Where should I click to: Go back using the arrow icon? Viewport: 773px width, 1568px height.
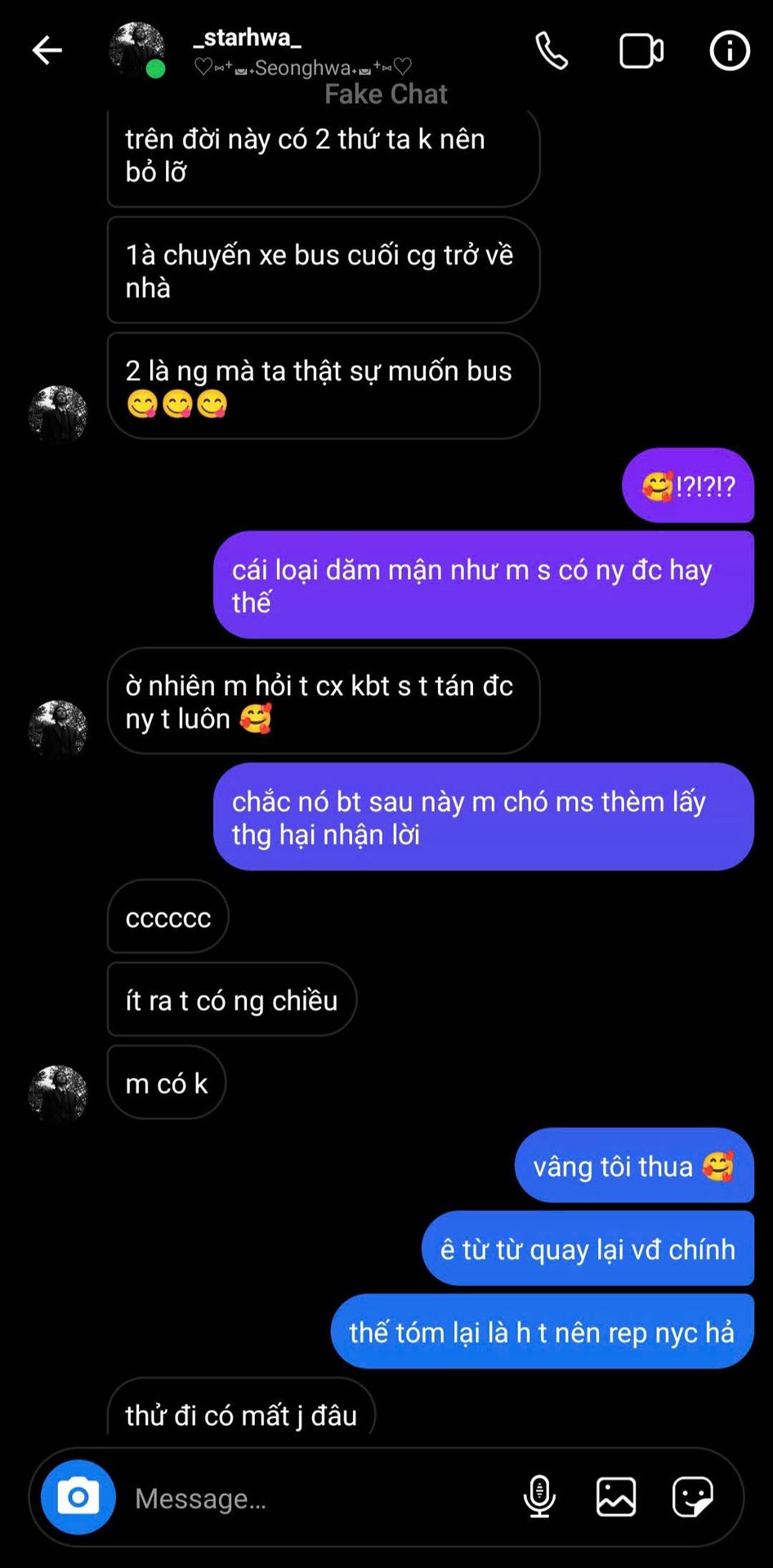tap(47, 51)
